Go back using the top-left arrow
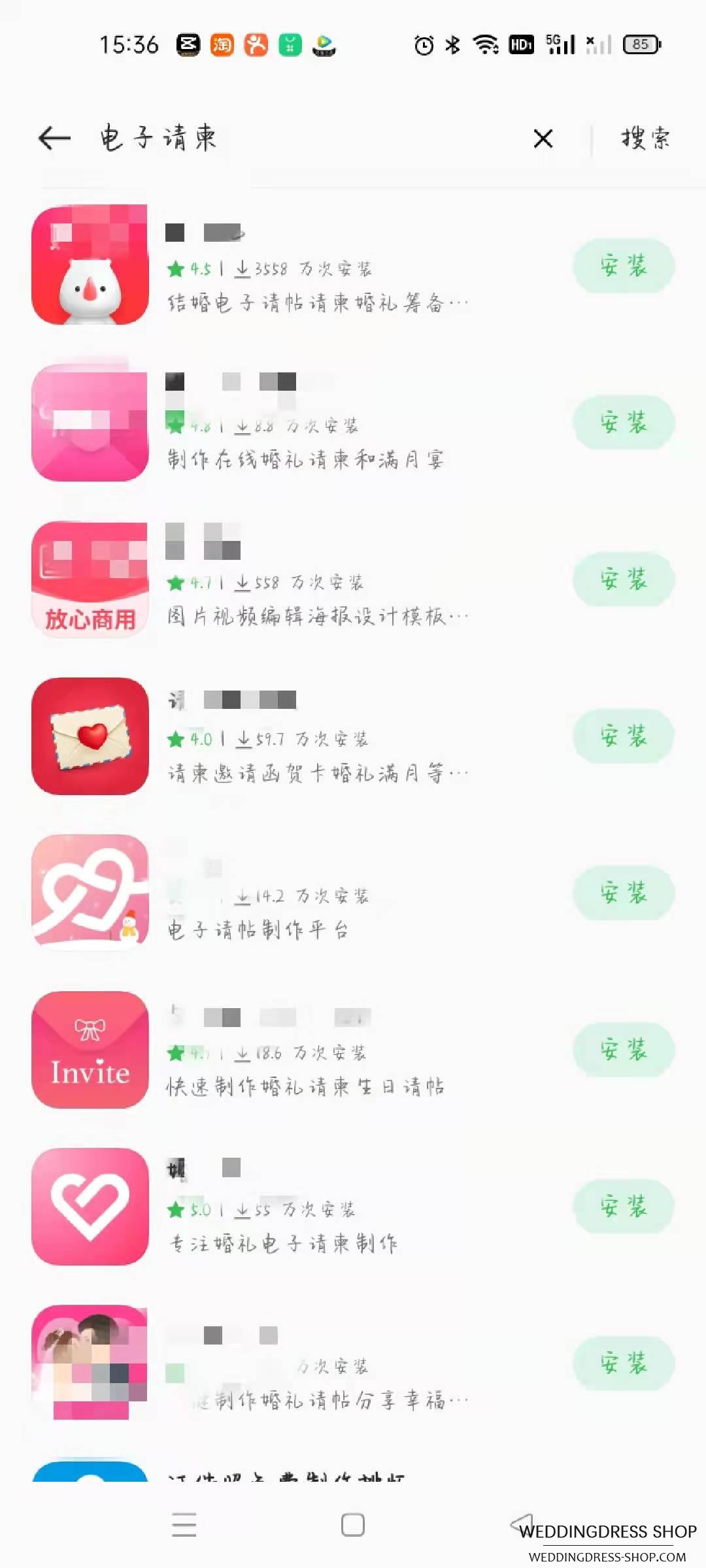The height and width of the screenshot is (1568, 706). pos(54,139)
